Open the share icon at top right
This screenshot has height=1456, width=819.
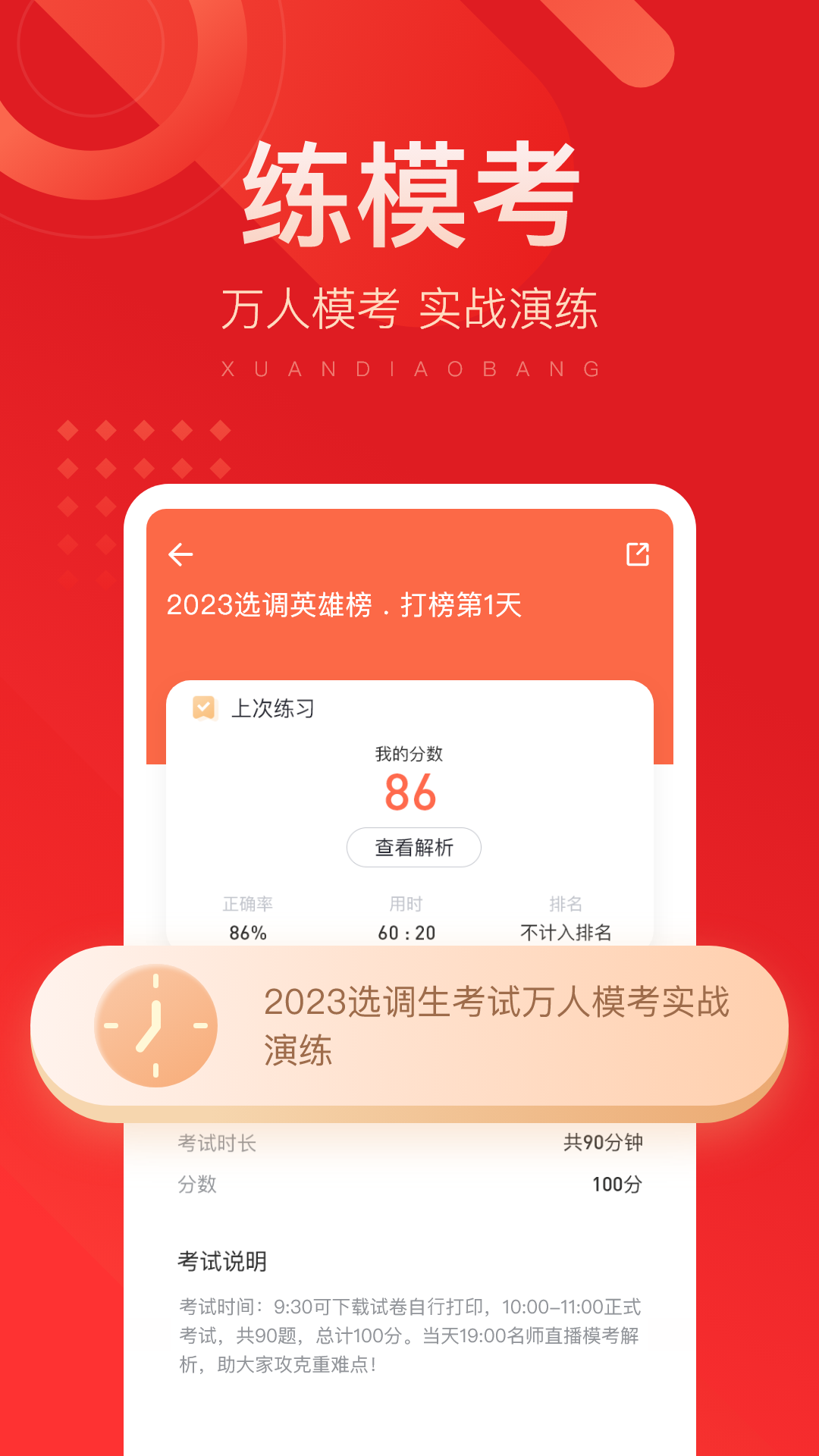(639, 554)
